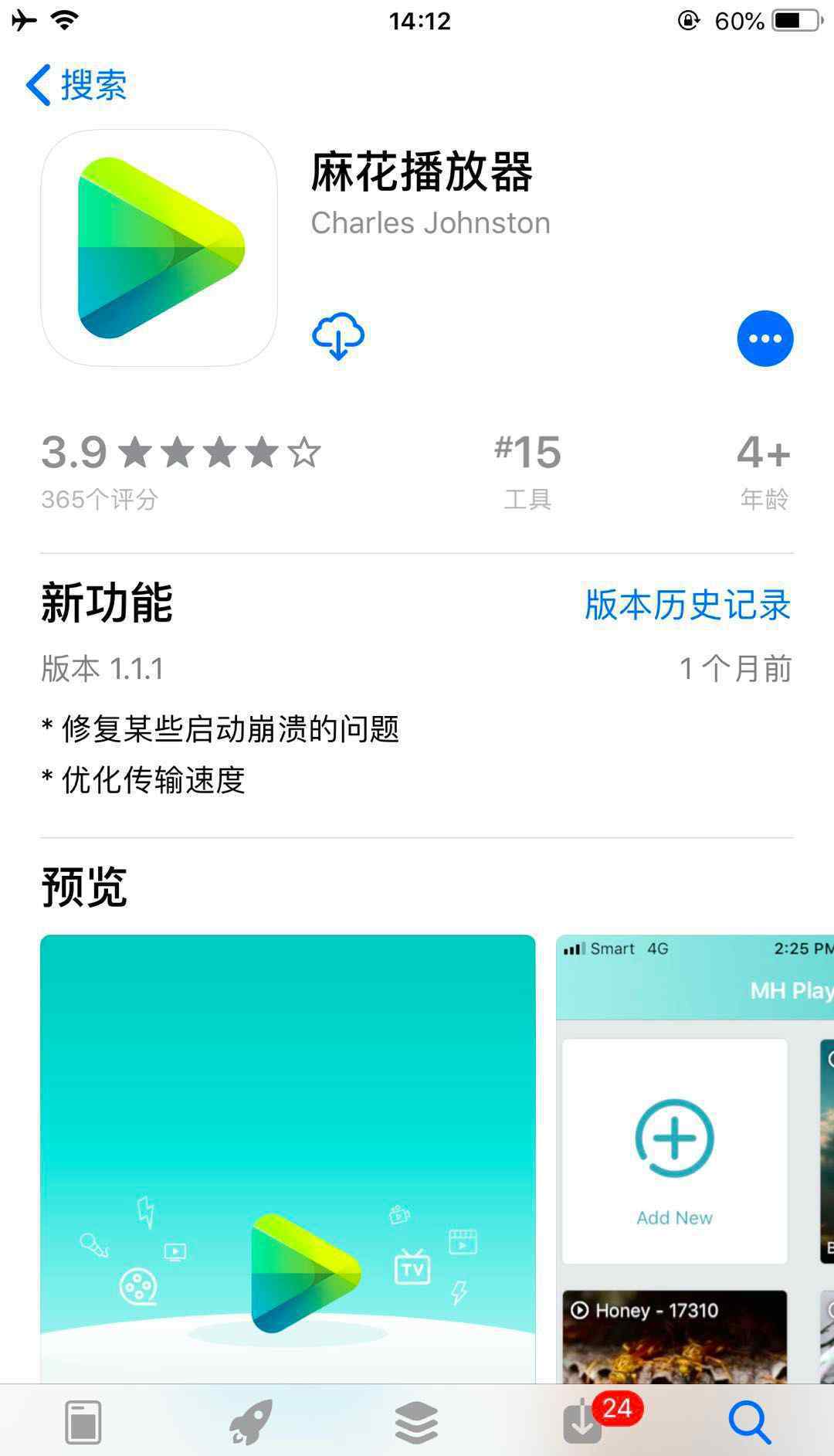This screenshot has width=834, height=1456.
Task: Switch to the Today tab
Action: 83,1422
